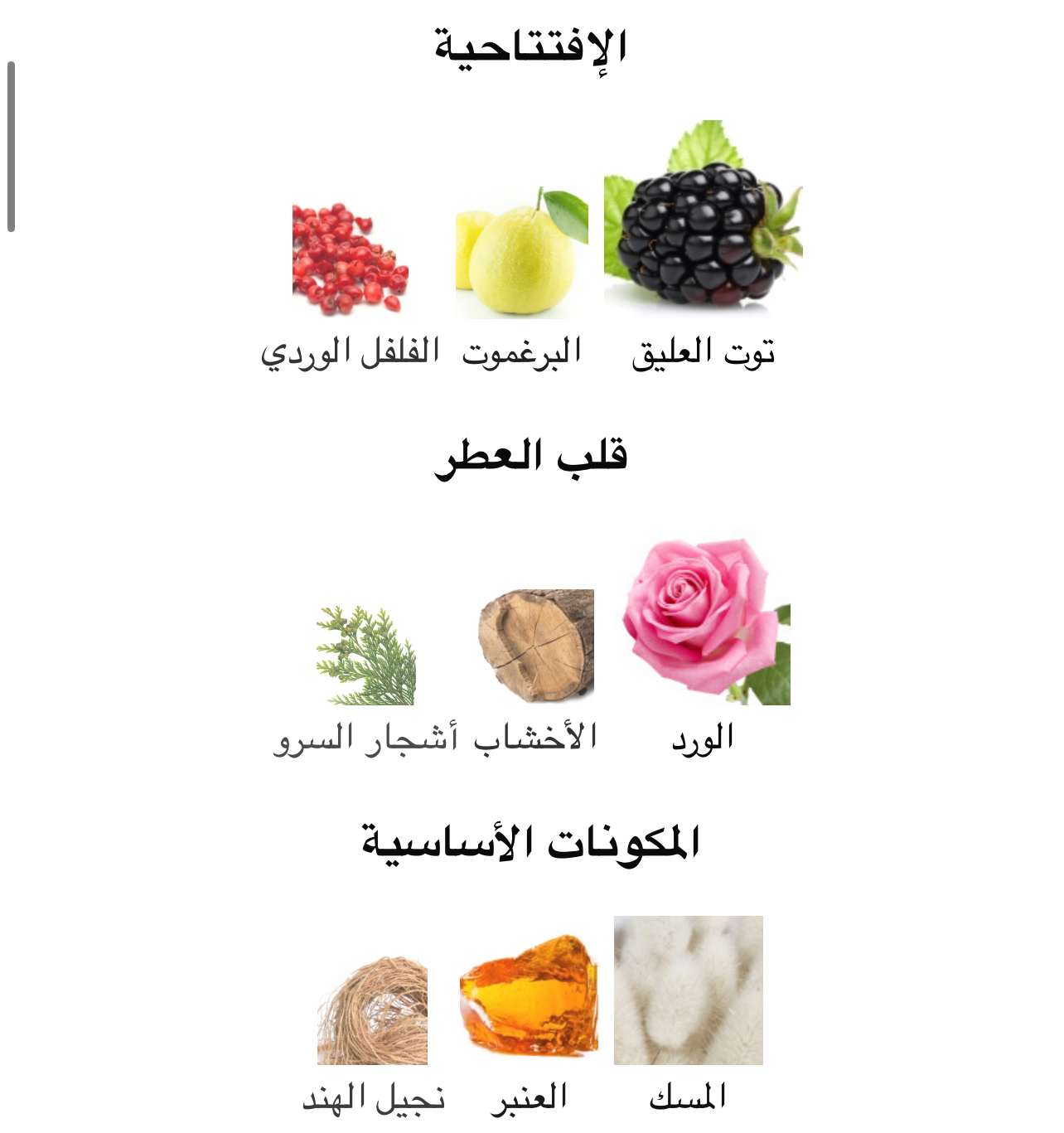View the نجيل الهند vetiver note
The image size is (1064, 1133).
(x=372, y=1010)
